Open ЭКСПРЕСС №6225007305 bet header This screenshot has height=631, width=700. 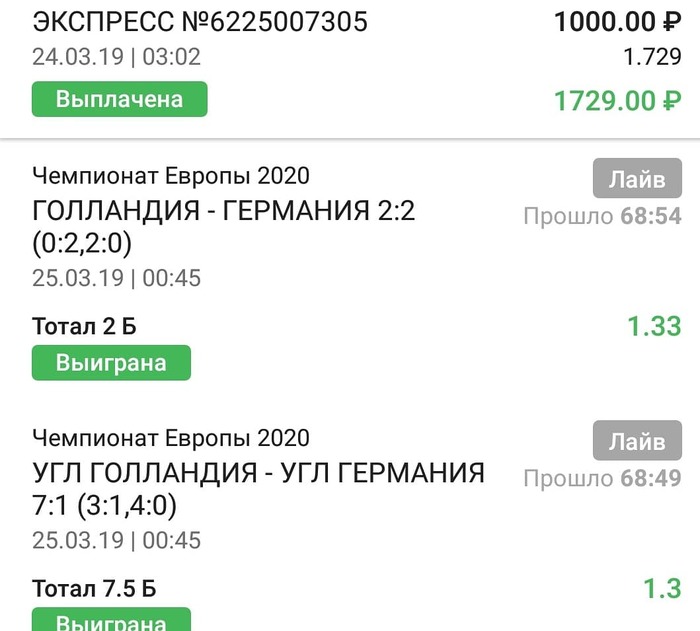200,22
